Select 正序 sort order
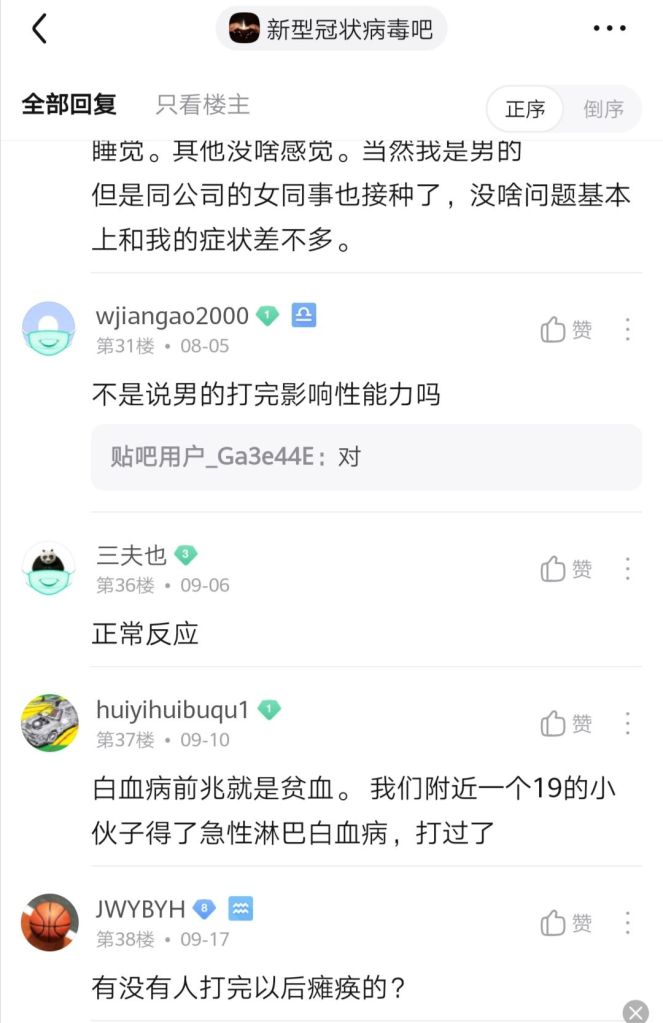The image size is (663, 1023). [525, 109]
